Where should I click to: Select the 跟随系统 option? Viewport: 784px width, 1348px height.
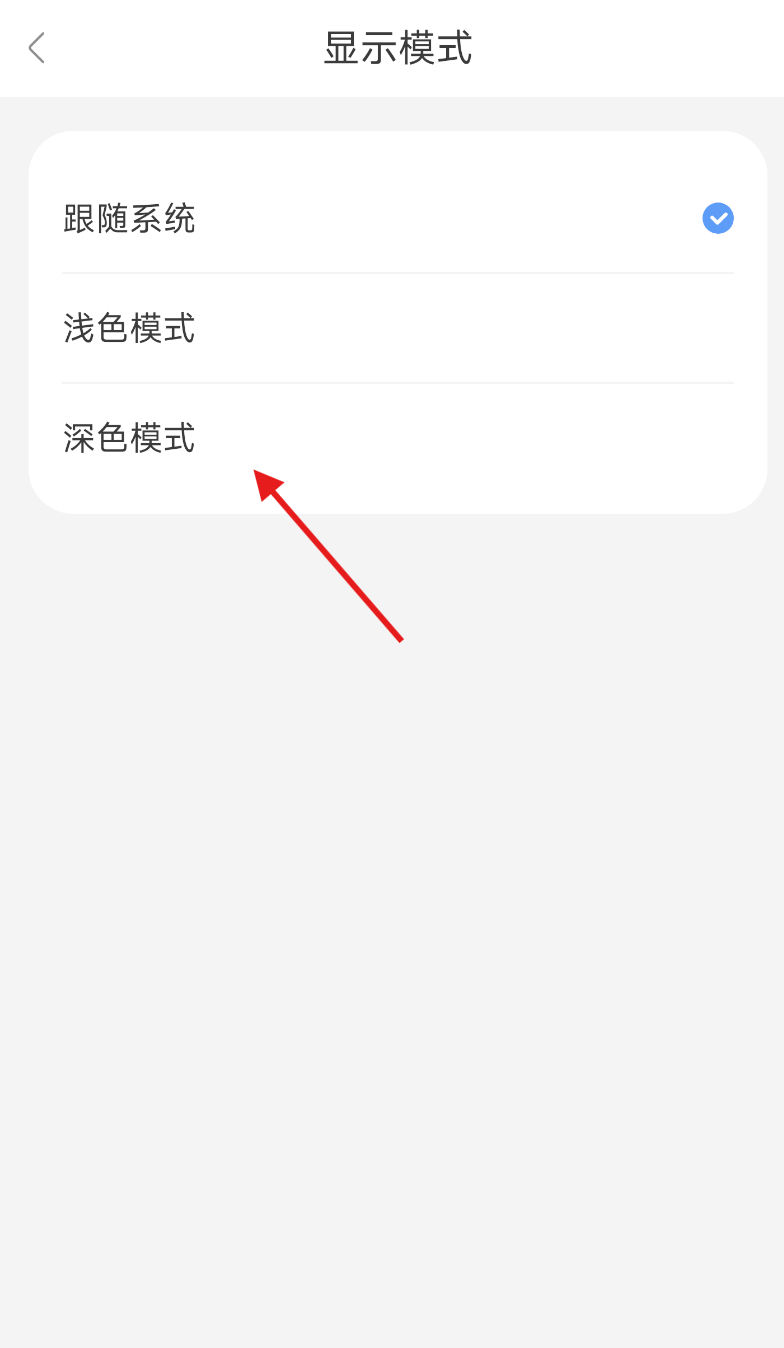pyautogui.click(x=398, y=218)
